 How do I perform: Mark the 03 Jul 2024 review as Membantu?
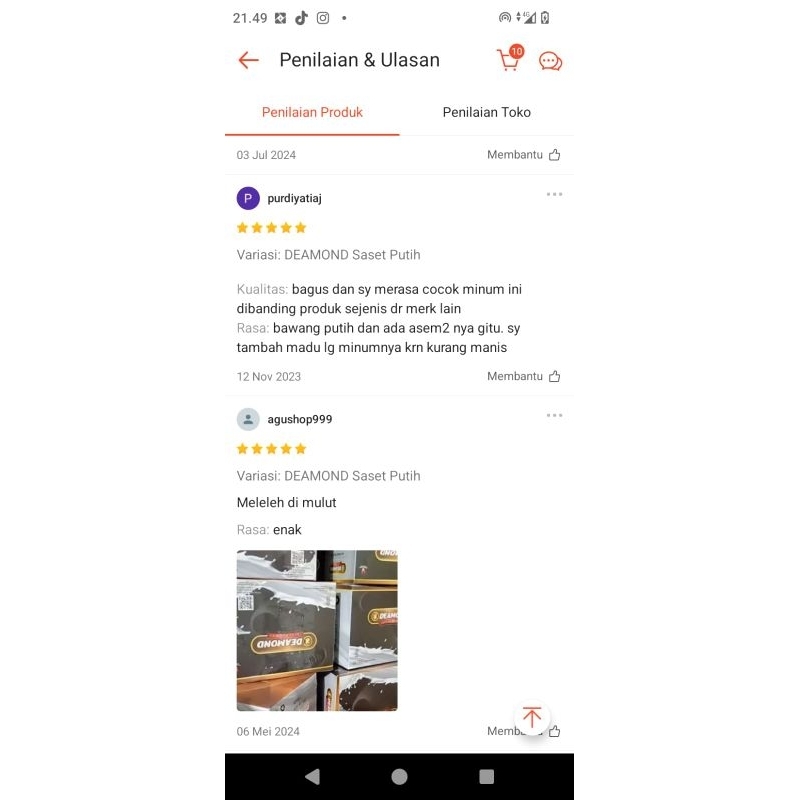524,155
